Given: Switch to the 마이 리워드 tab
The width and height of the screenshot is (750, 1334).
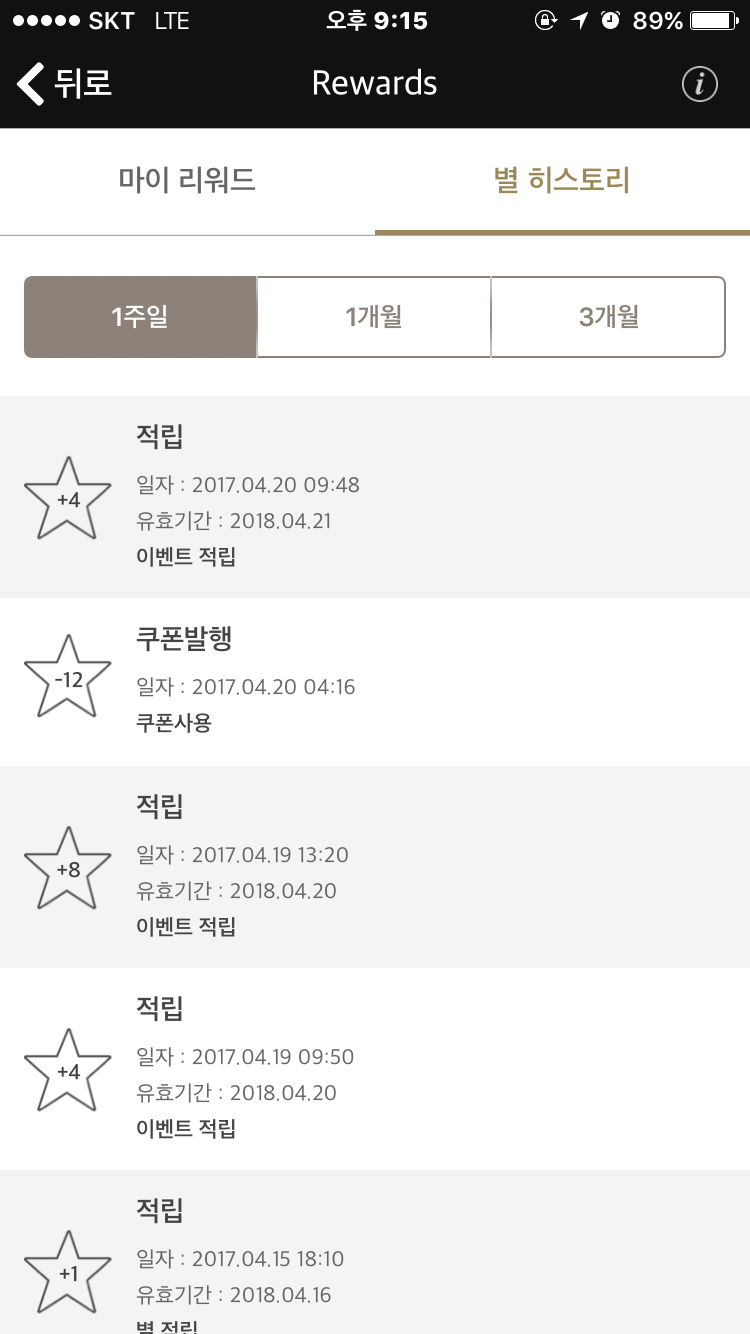Looking at the screenshot, I should point(187,181).
